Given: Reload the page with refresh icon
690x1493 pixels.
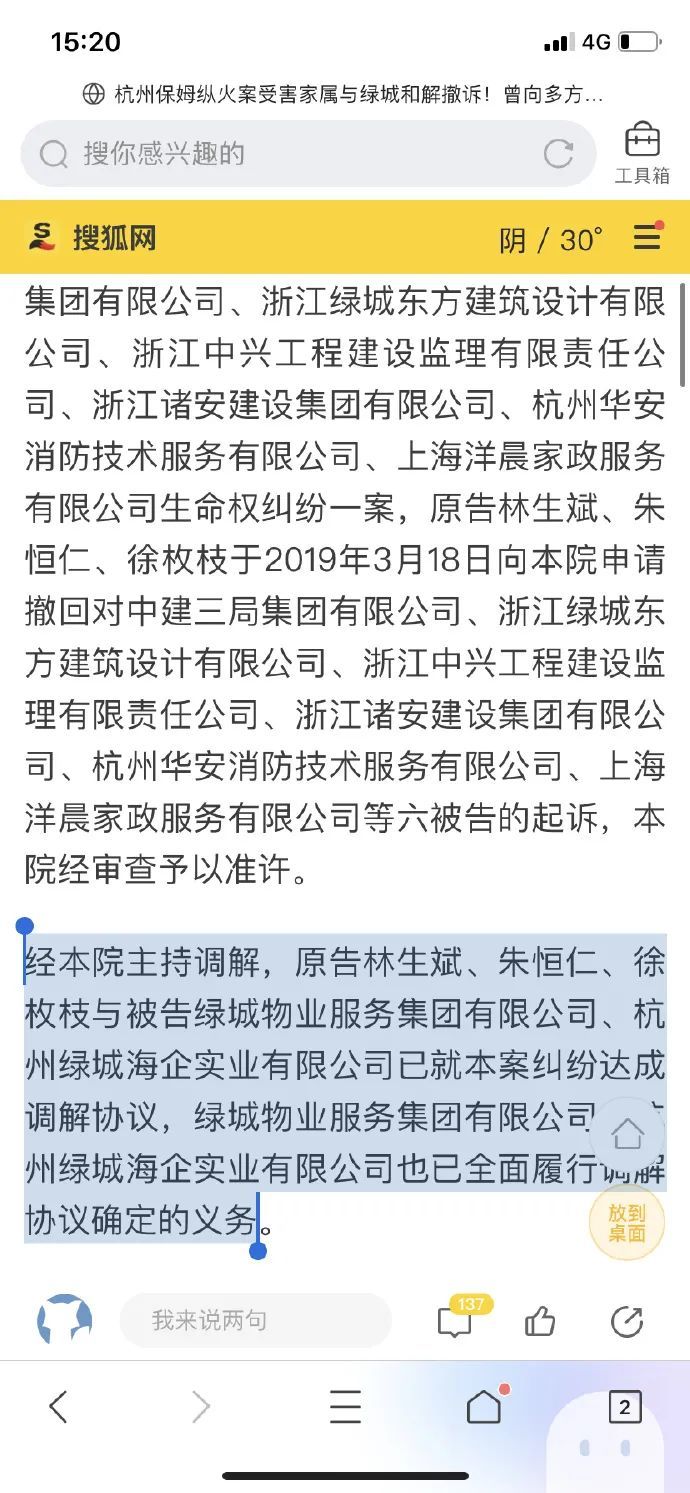Looking at the screenshot, I should (558, 154).
